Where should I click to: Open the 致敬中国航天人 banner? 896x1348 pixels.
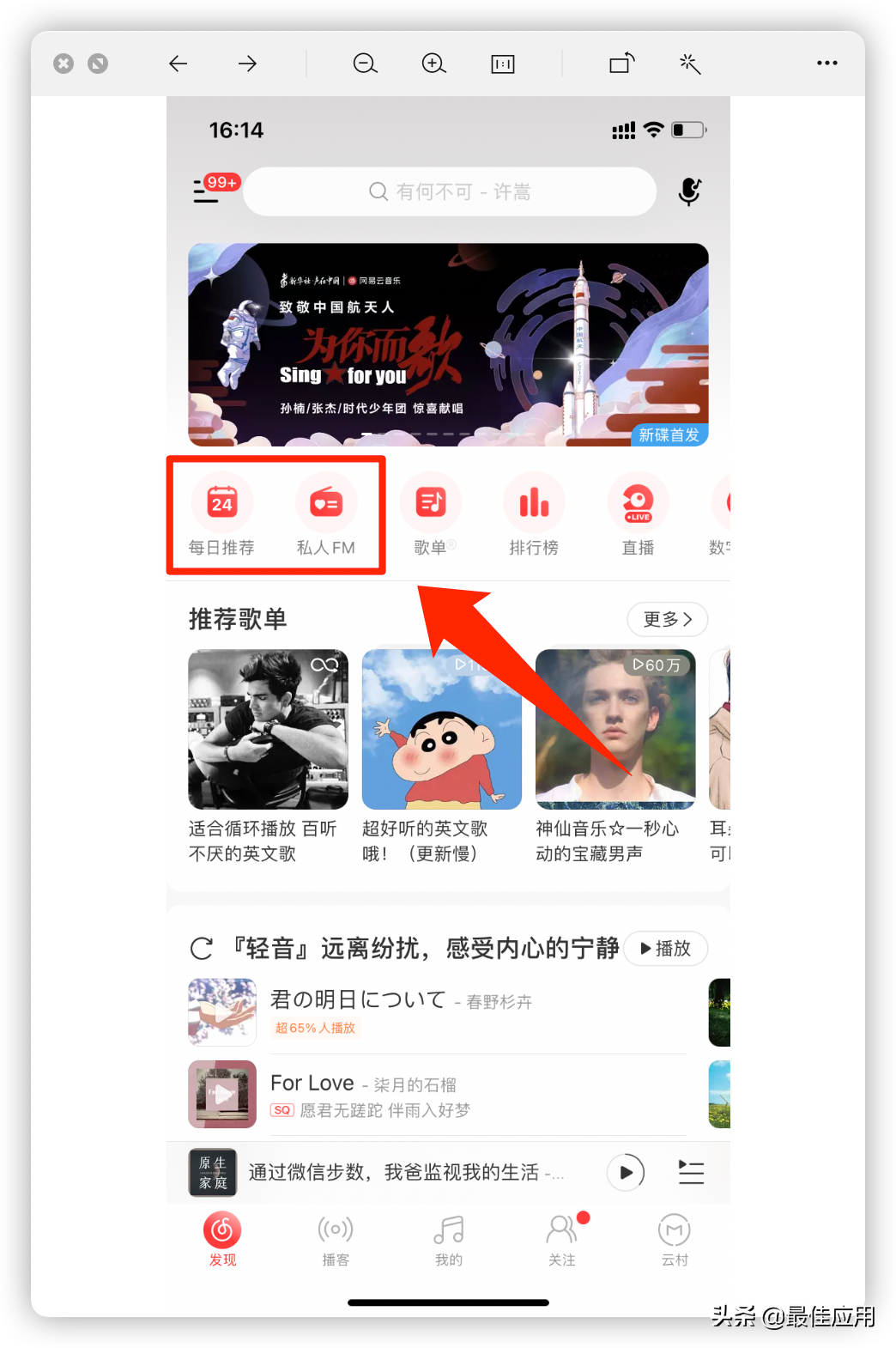click(x=448, y=344)
